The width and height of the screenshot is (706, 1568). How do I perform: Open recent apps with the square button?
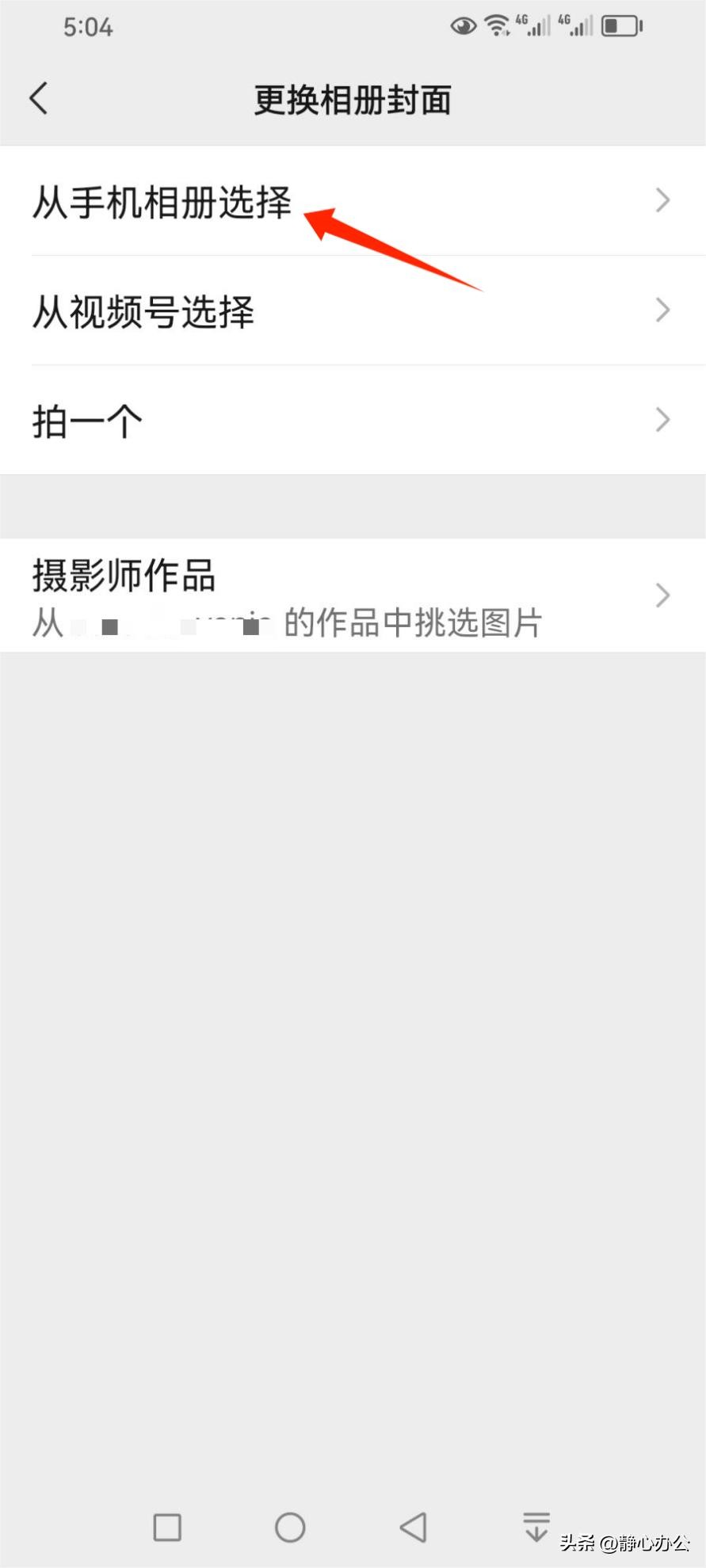[167, 1527]
